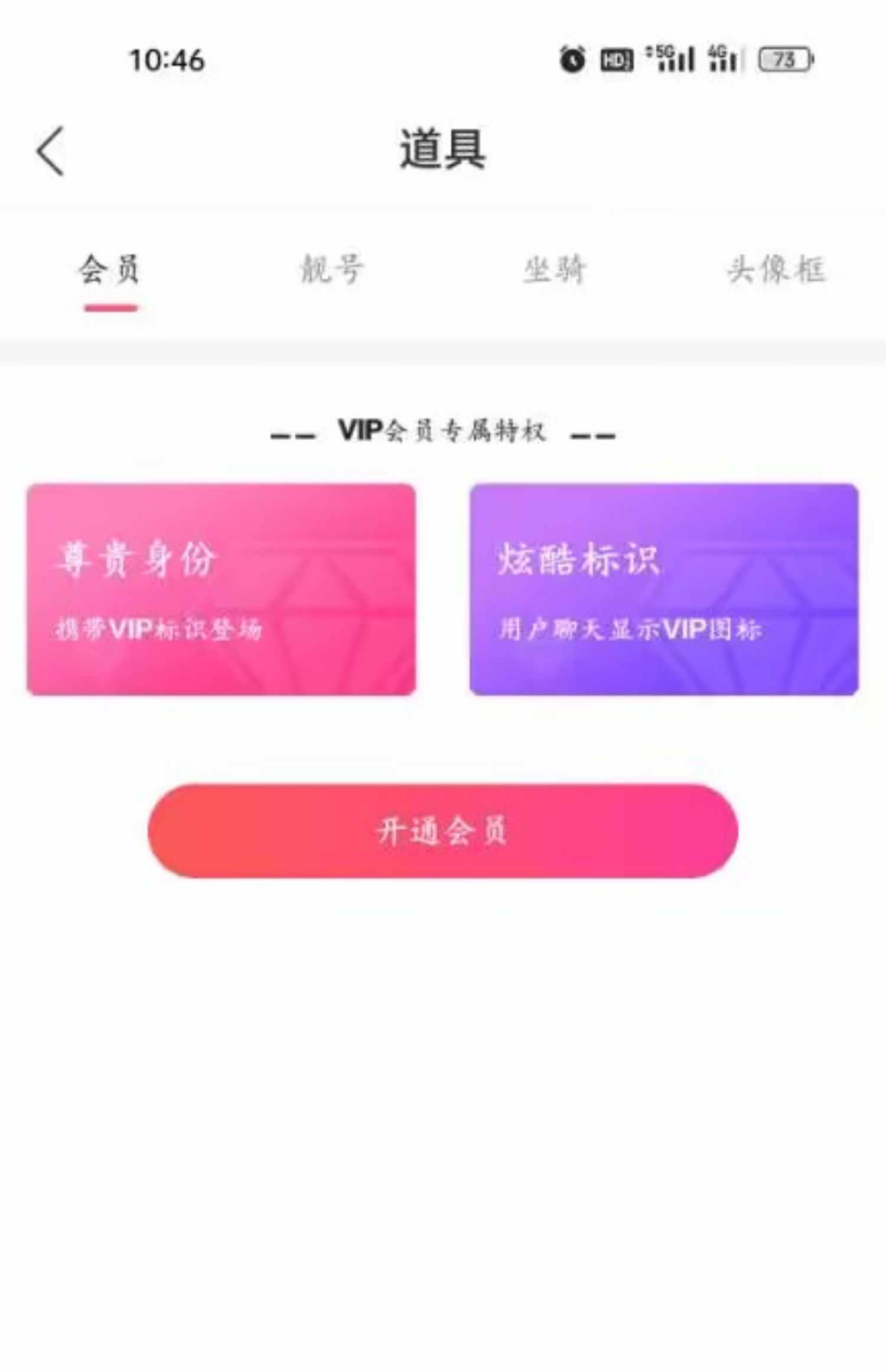Image resolution: width=886 pixels, height=1372 pixels.
Task: Tap the clock showing 10:46
Action: coord(167,59)
